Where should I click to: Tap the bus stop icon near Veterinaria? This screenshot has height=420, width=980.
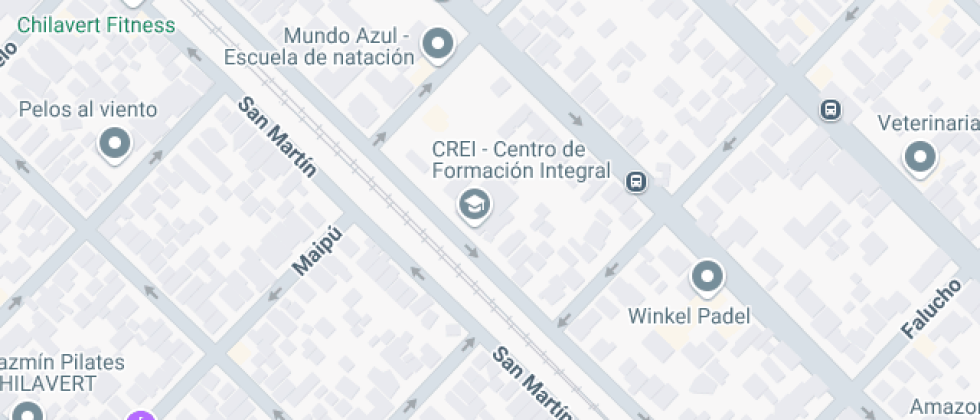coord(830,111)
